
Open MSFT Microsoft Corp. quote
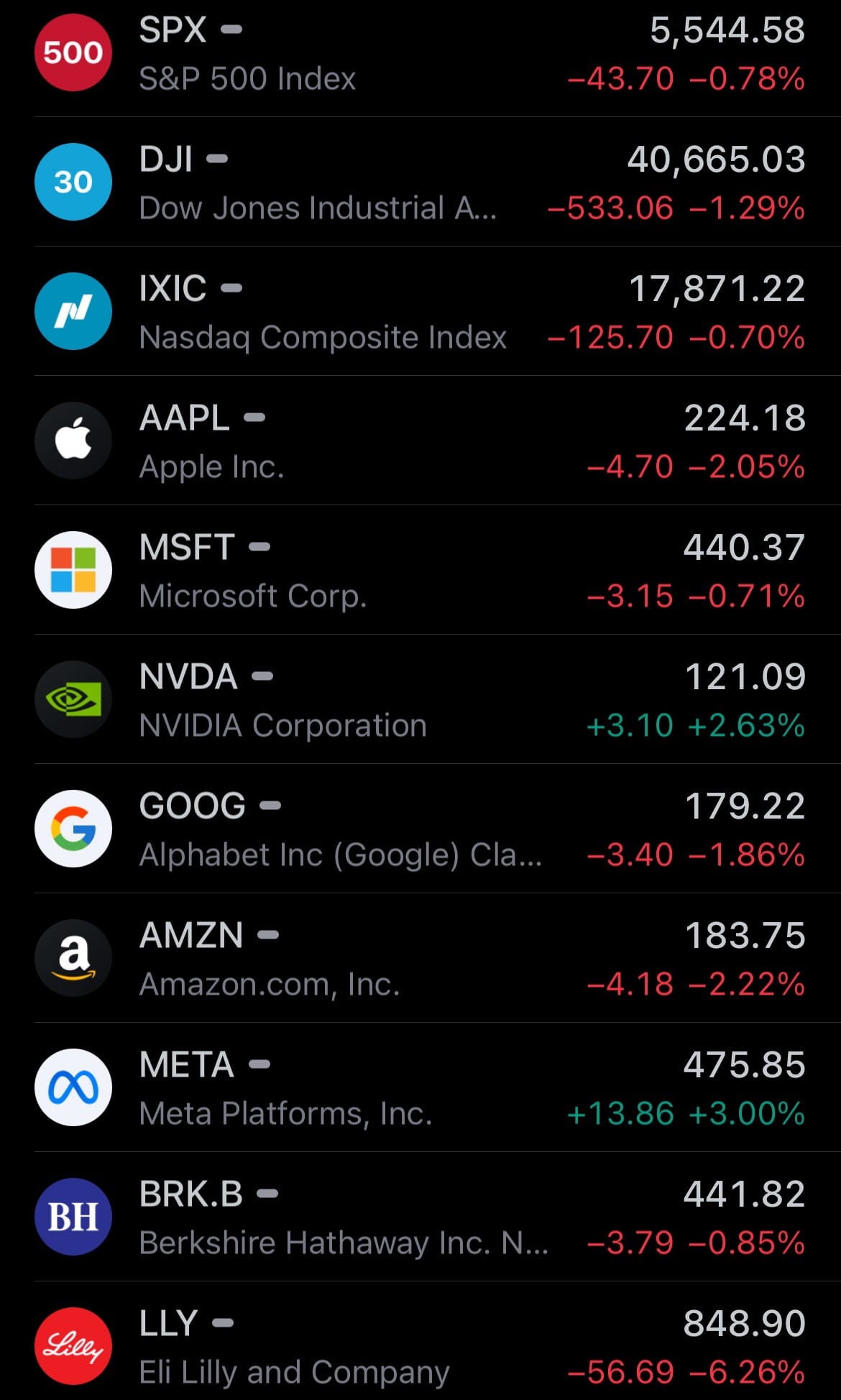click(420, 571)
